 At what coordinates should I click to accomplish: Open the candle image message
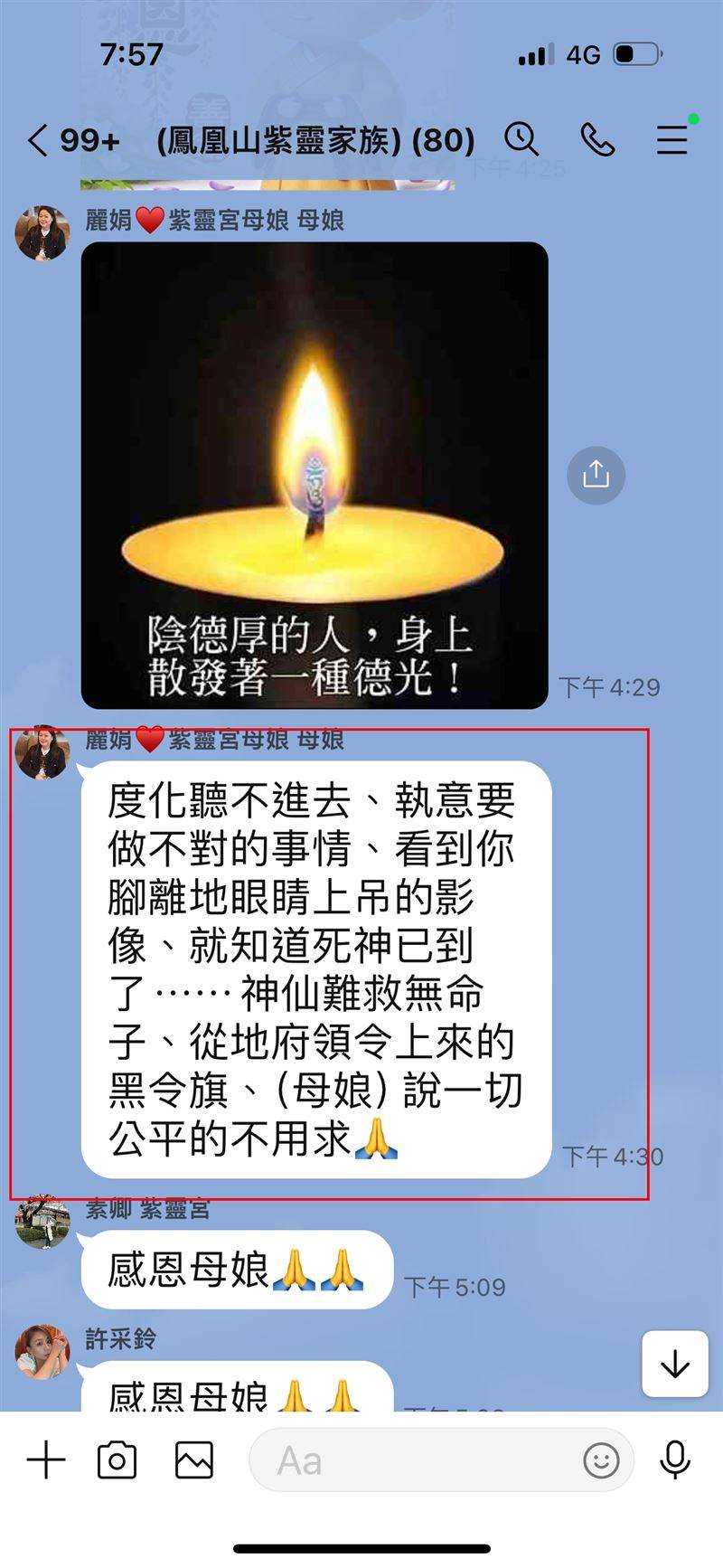315,475
